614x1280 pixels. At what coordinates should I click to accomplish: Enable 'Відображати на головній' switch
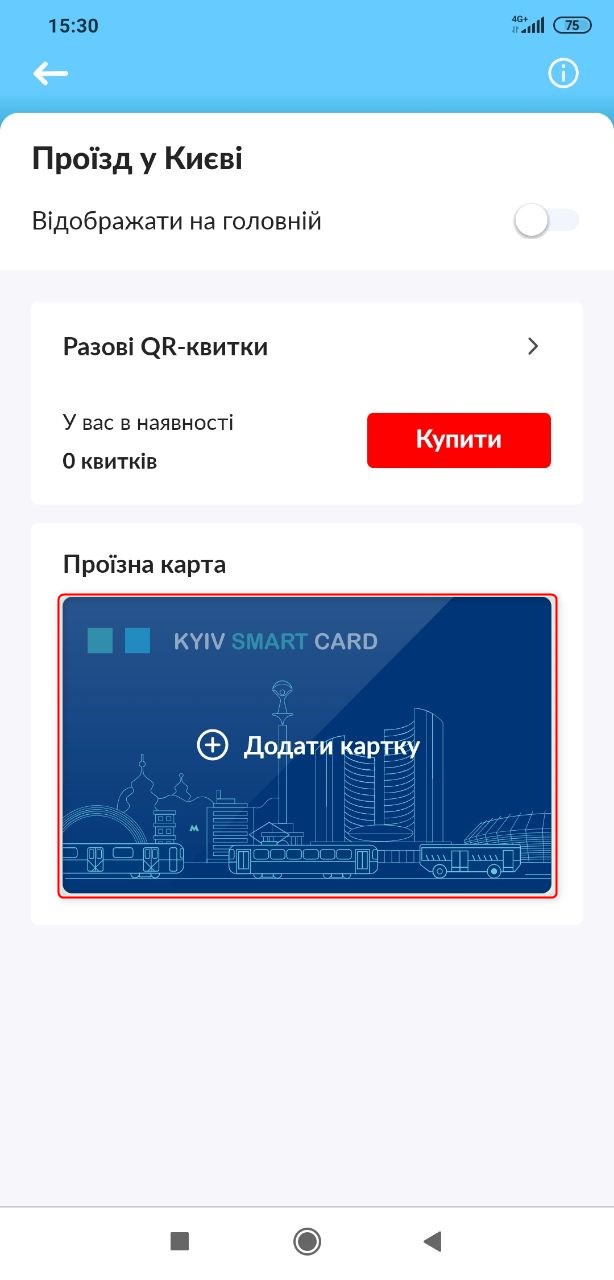[x=546, y=221]
